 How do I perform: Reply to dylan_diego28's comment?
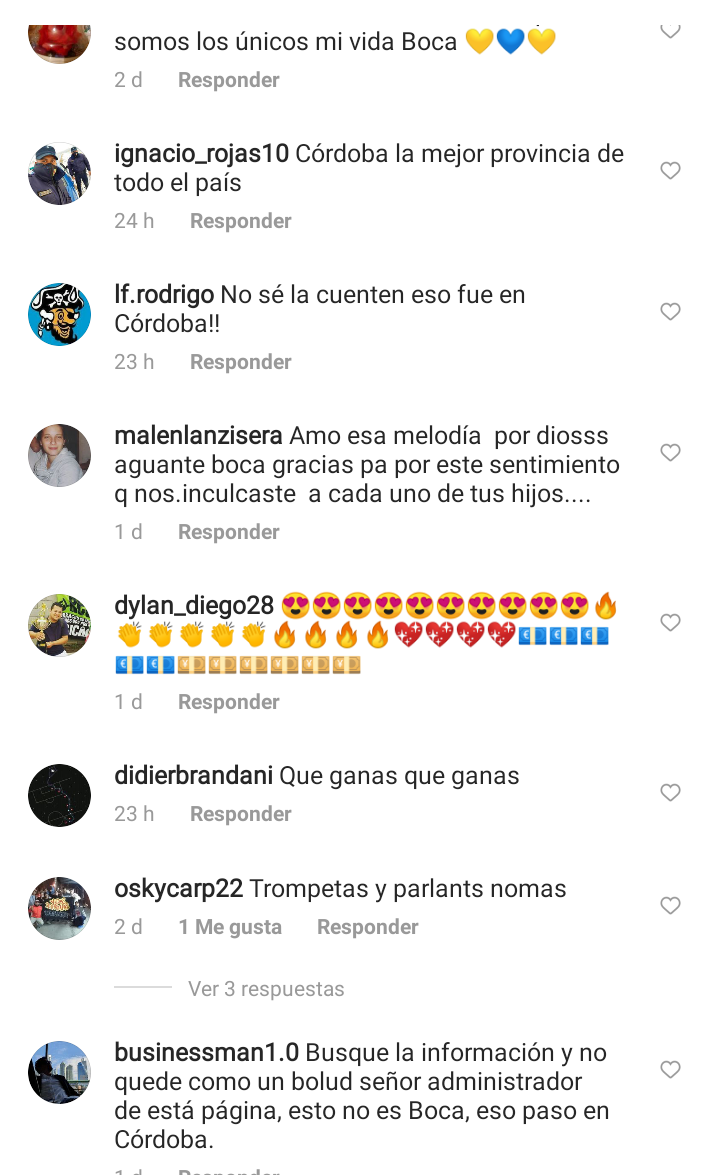(x=229, y=702)
